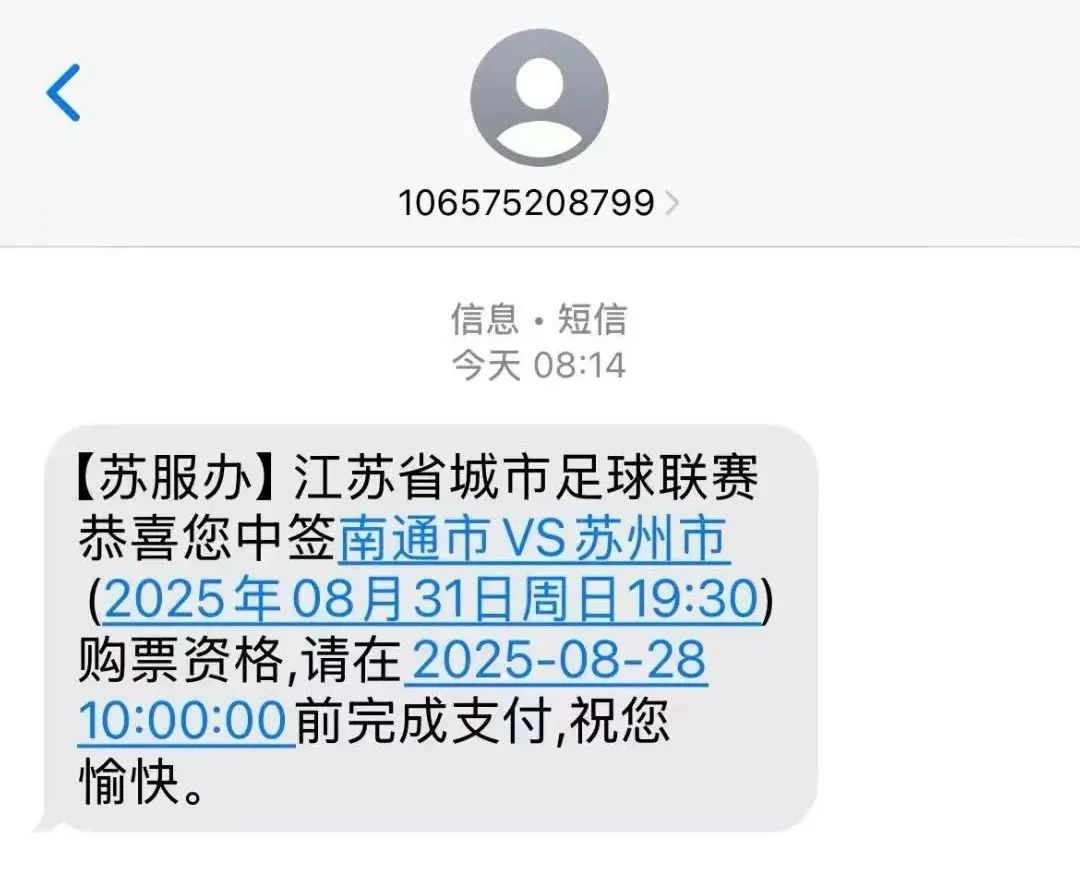Tap the 2025年08月31日周日19:30 date link

coord(430,601)
